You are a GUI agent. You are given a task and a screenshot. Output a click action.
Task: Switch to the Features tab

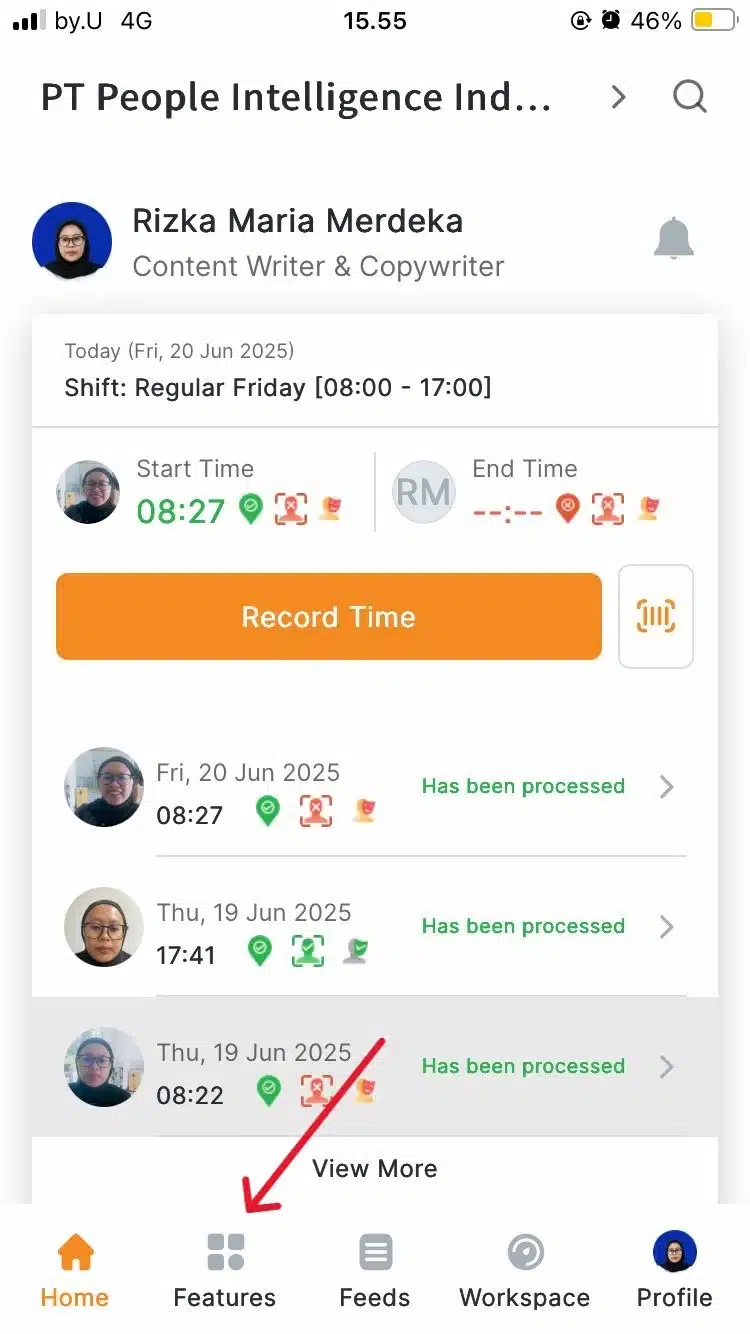click(x=225, y=1270)
